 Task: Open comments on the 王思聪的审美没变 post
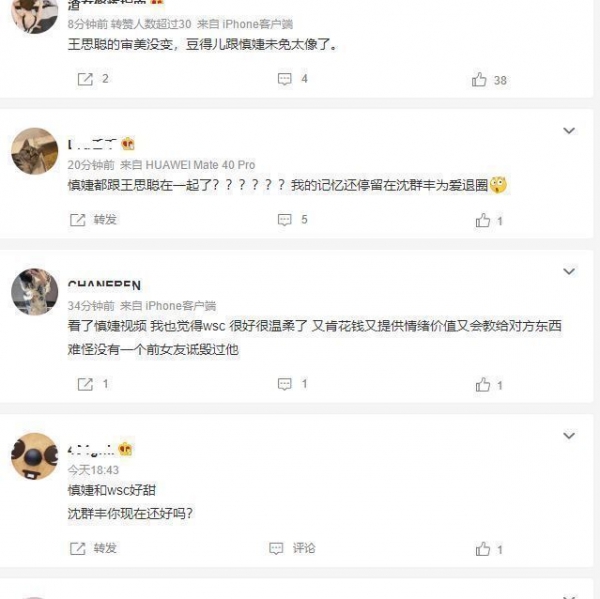pyautogui.click(x=292, y=79)
